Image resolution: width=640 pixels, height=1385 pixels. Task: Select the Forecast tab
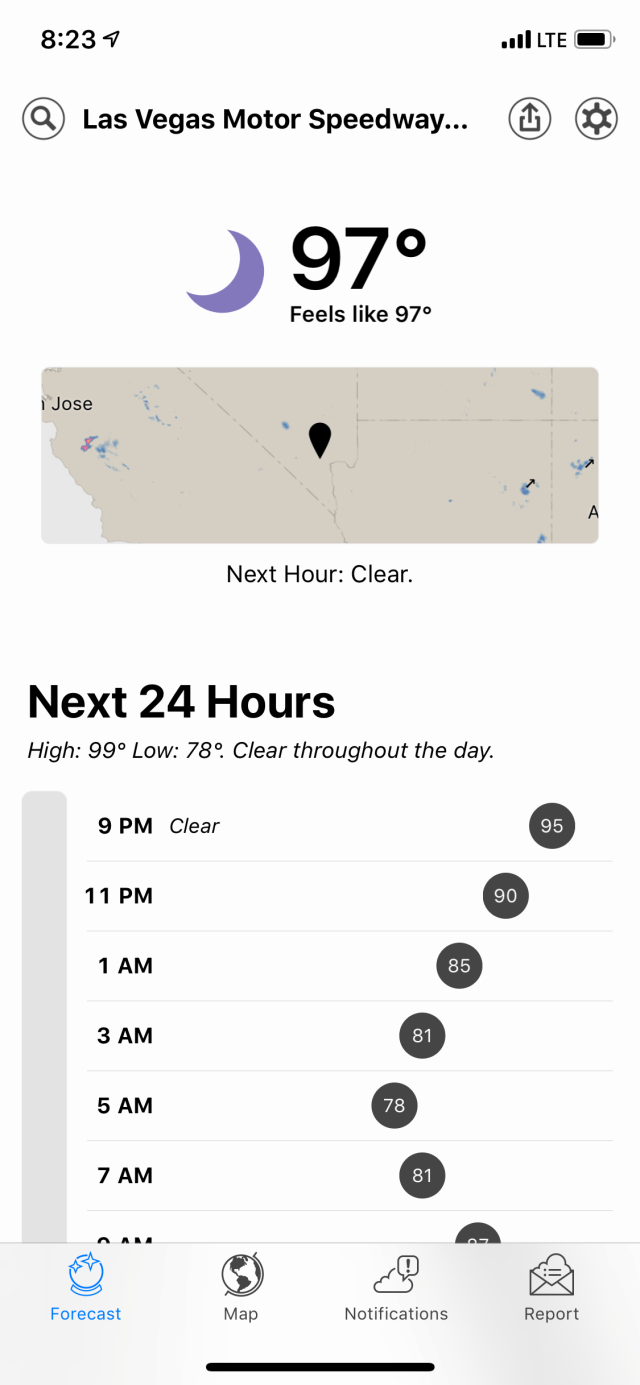[x=86, y=1288]
